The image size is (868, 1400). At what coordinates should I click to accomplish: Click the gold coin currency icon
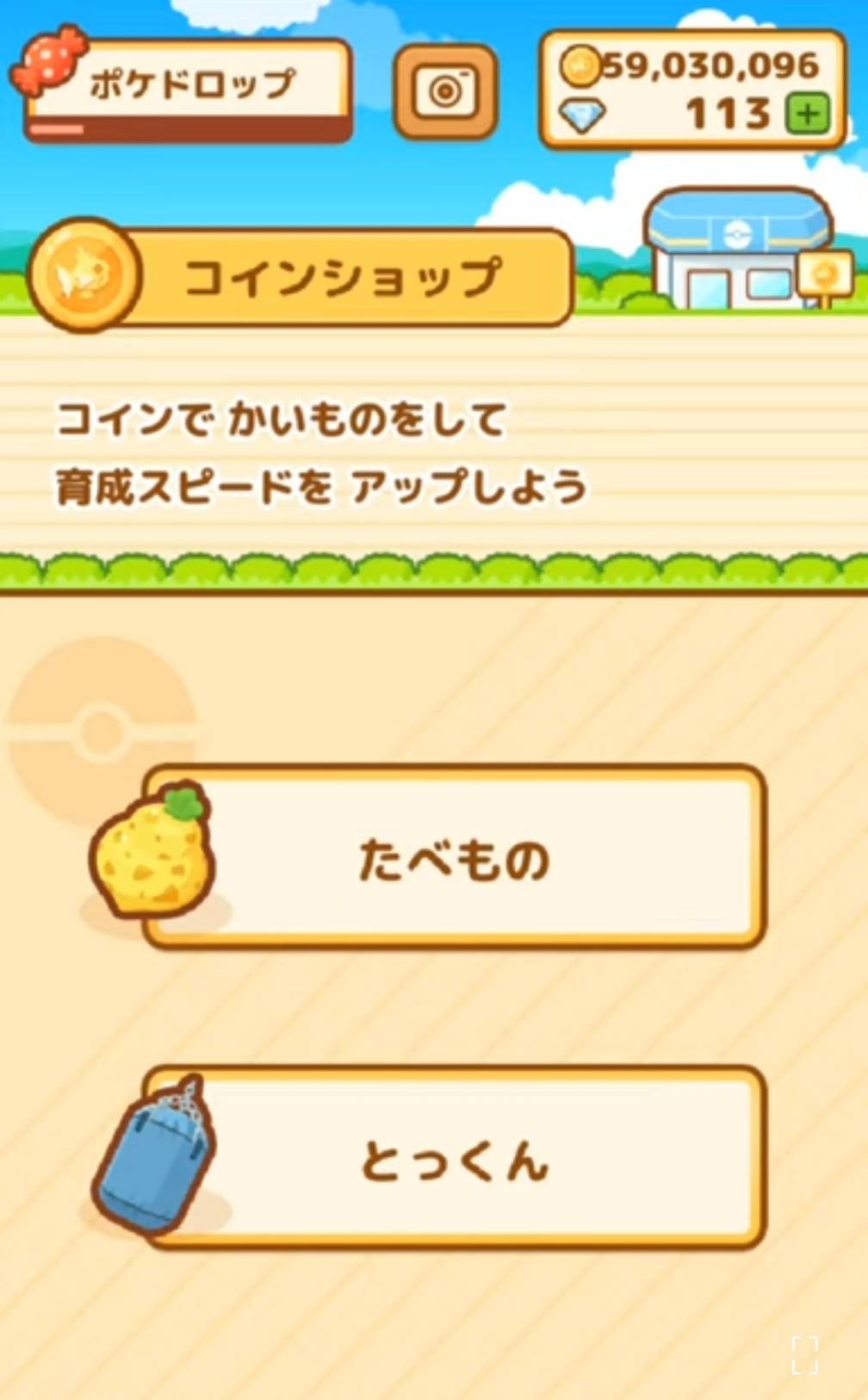pos(583,64)
